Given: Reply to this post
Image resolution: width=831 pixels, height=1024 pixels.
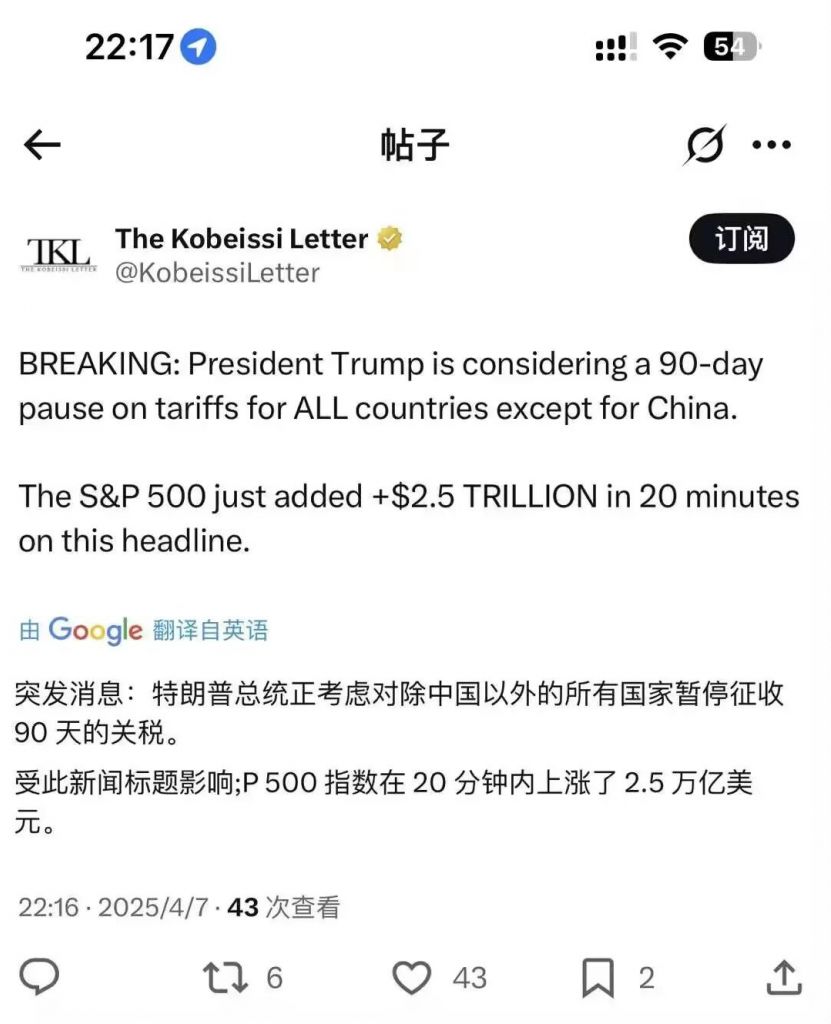Looking at the screenshot, I should click(40, 977).
